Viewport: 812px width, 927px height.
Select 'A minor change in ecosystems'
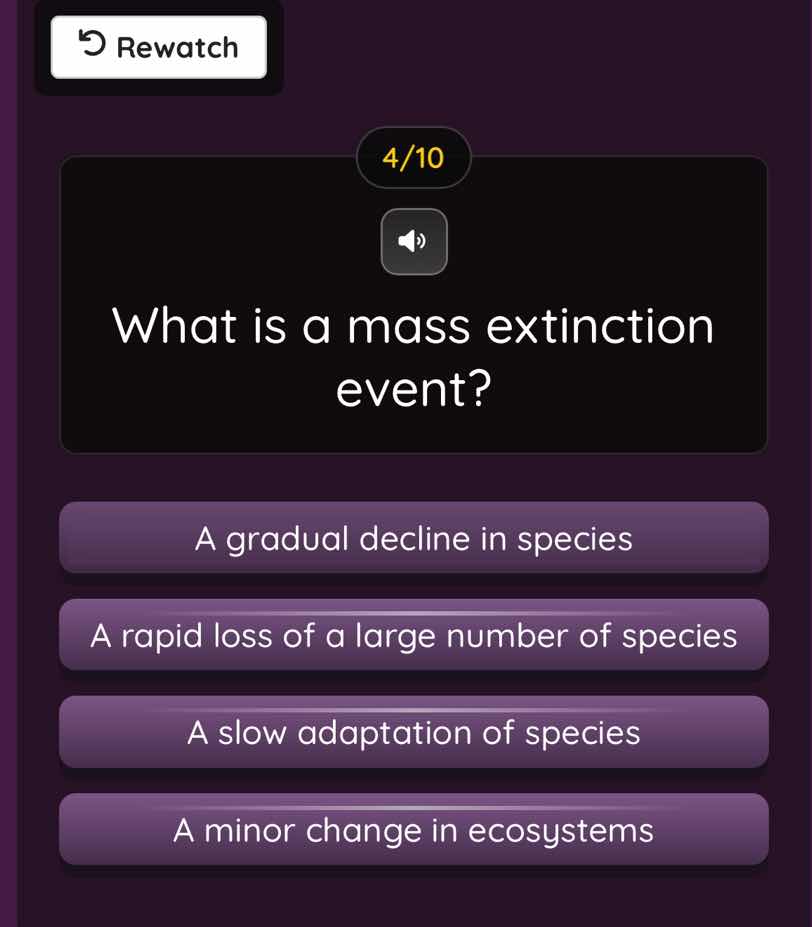[414, 829]
